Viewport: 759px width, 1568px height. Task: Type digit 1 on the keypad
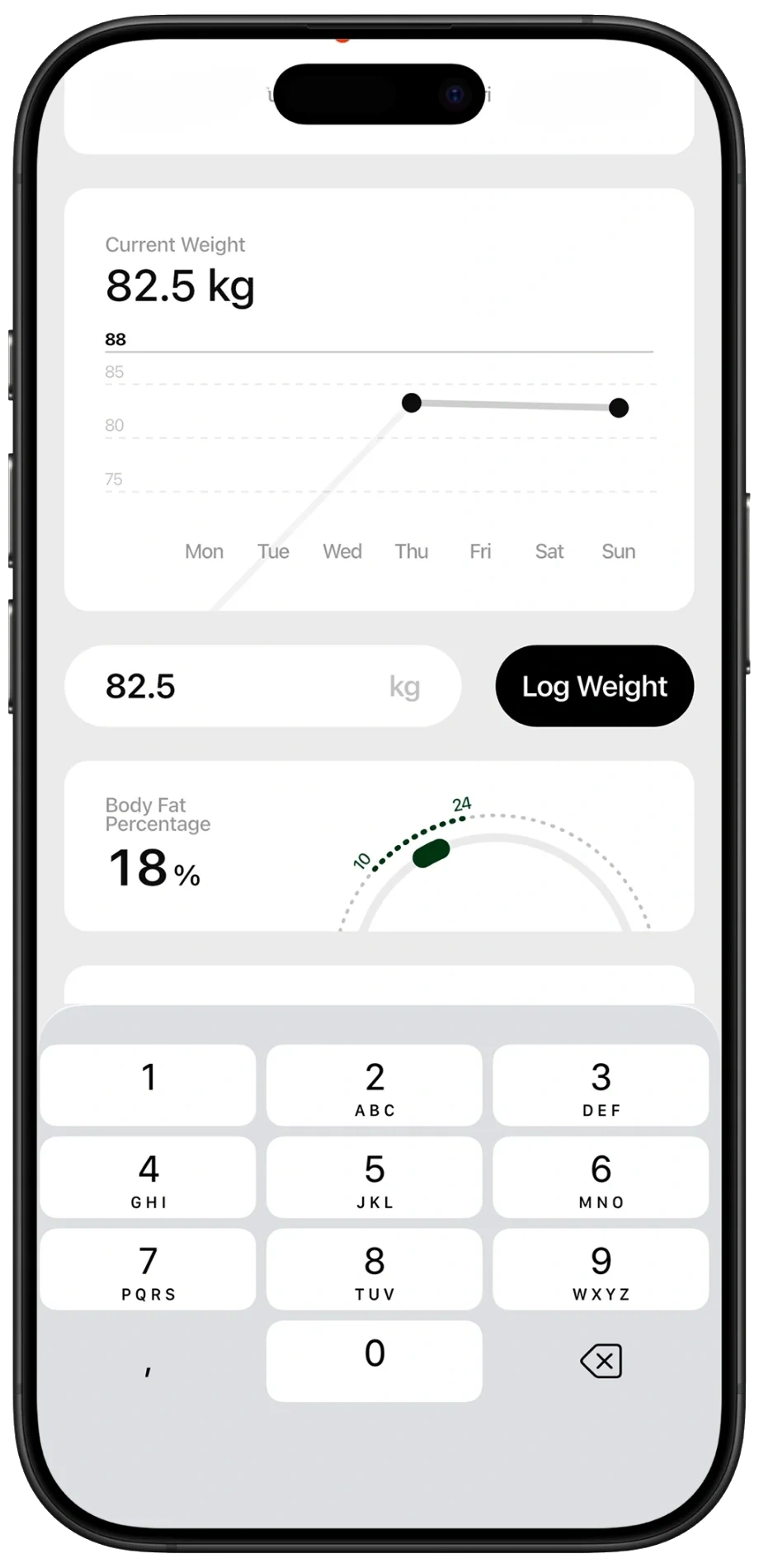click(x=148, y=1085)
